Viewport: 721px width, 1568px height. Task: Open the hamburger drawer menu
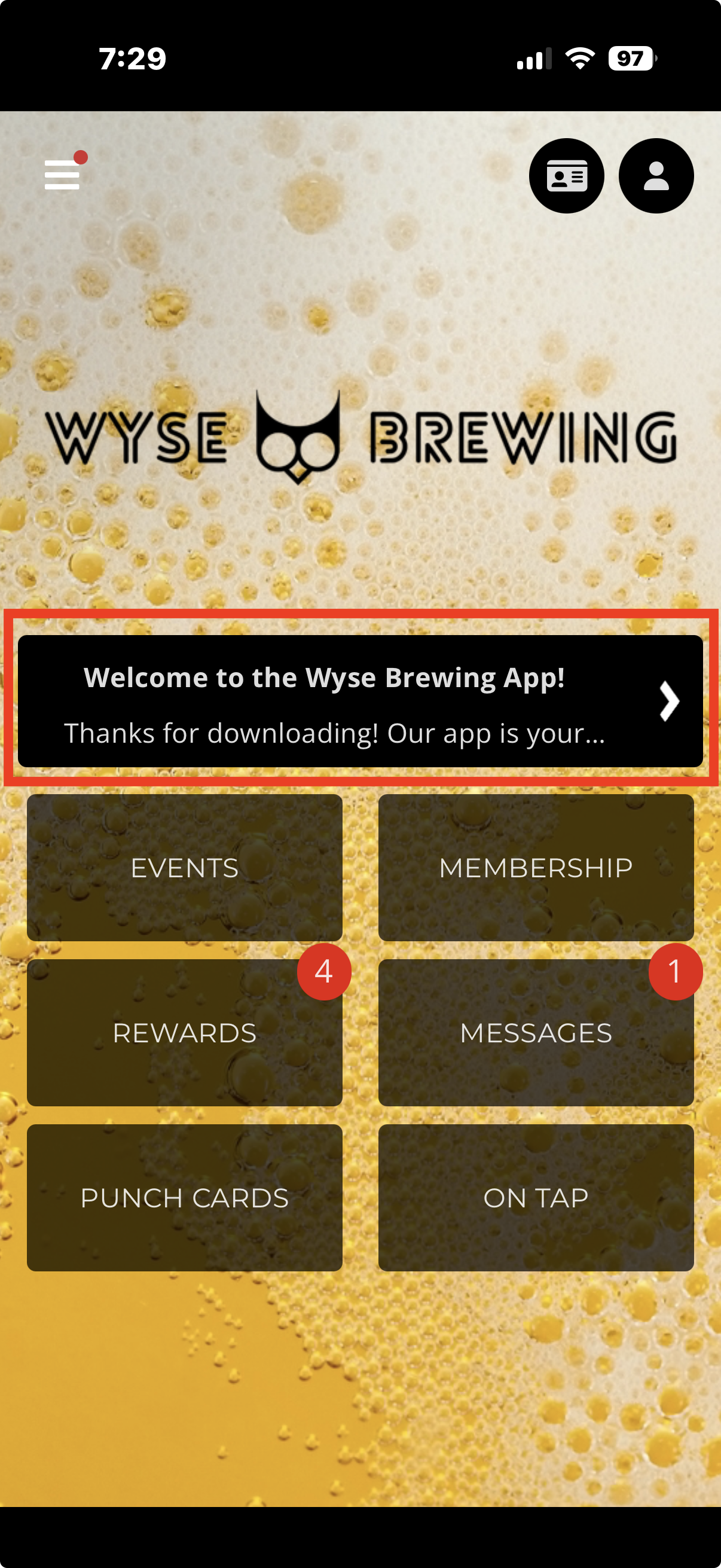point(62,175)
